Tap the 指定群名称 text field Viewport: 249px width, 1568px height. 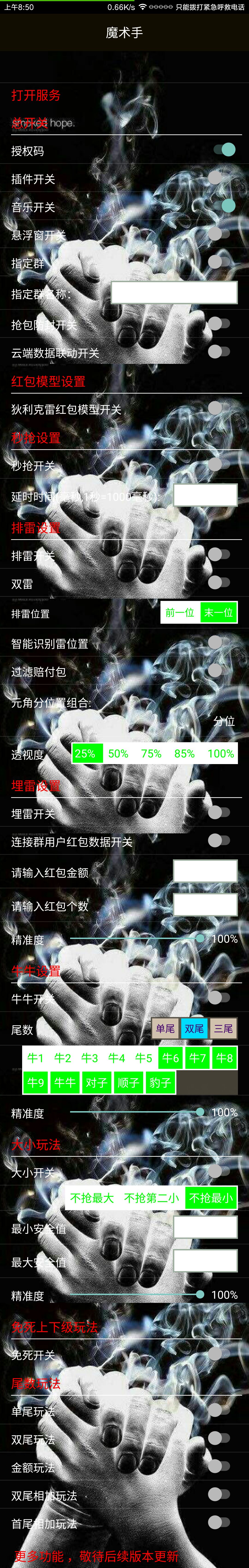coord(174,293)
